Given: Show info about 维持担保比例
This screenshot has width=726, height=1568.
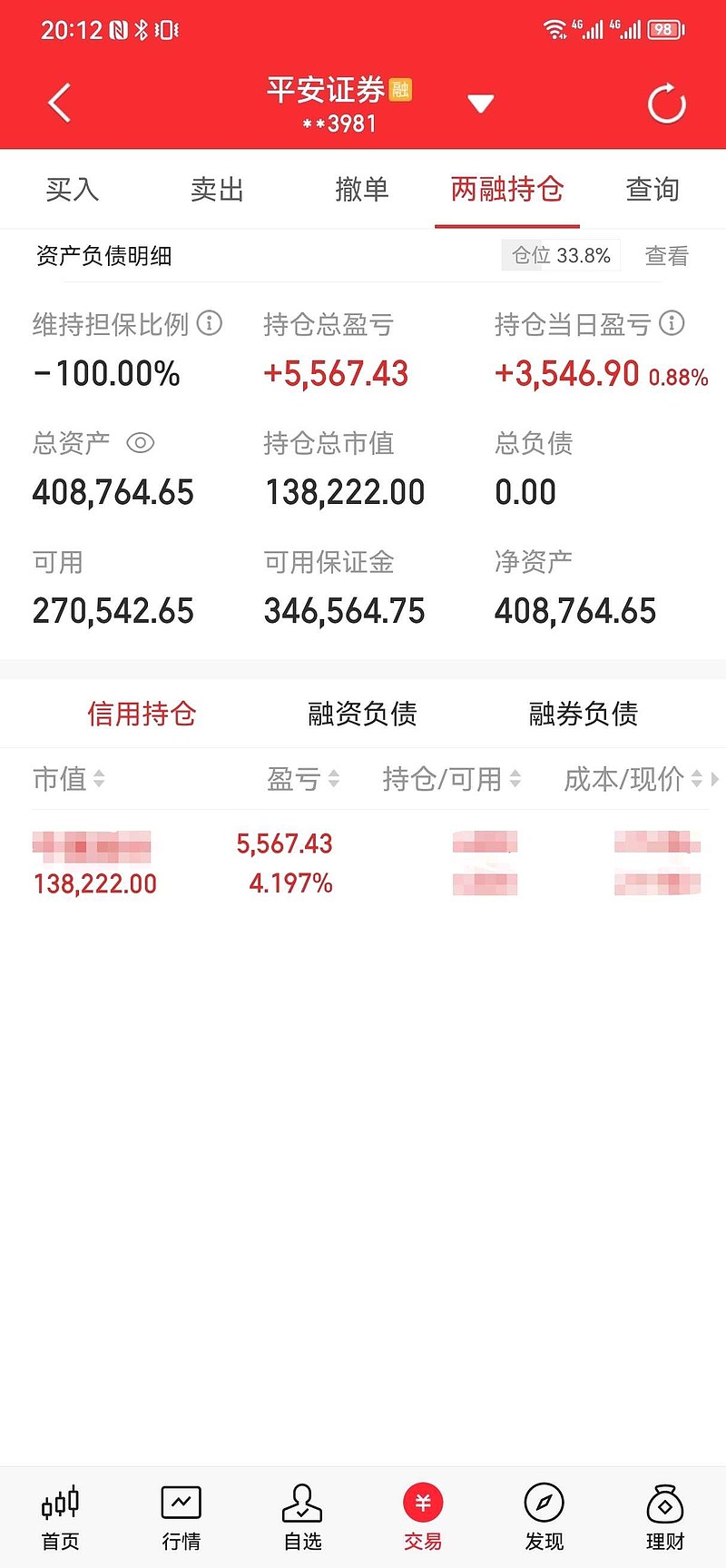Looking at the screenshot, I should pos(210,323).
